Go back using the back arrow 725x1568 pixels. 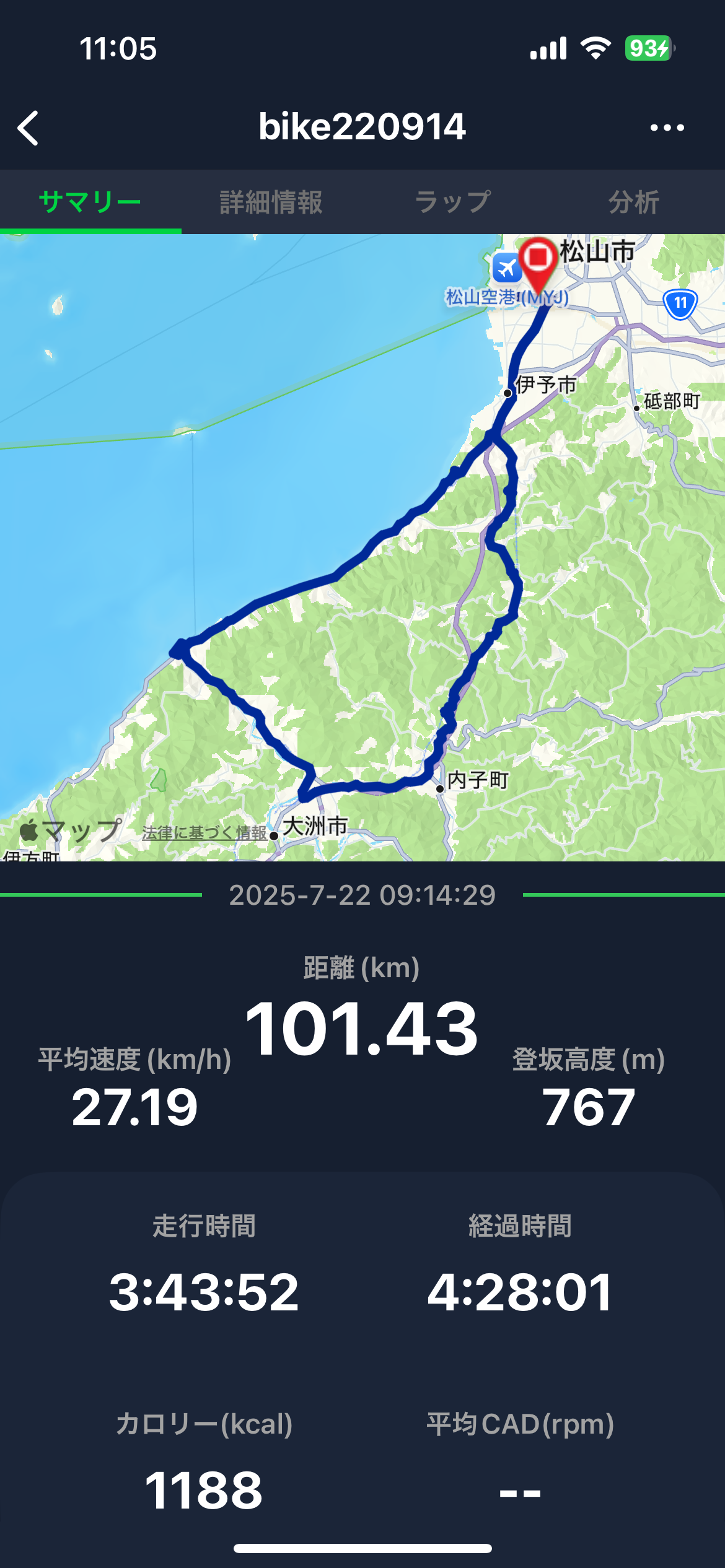click(29, 128)
